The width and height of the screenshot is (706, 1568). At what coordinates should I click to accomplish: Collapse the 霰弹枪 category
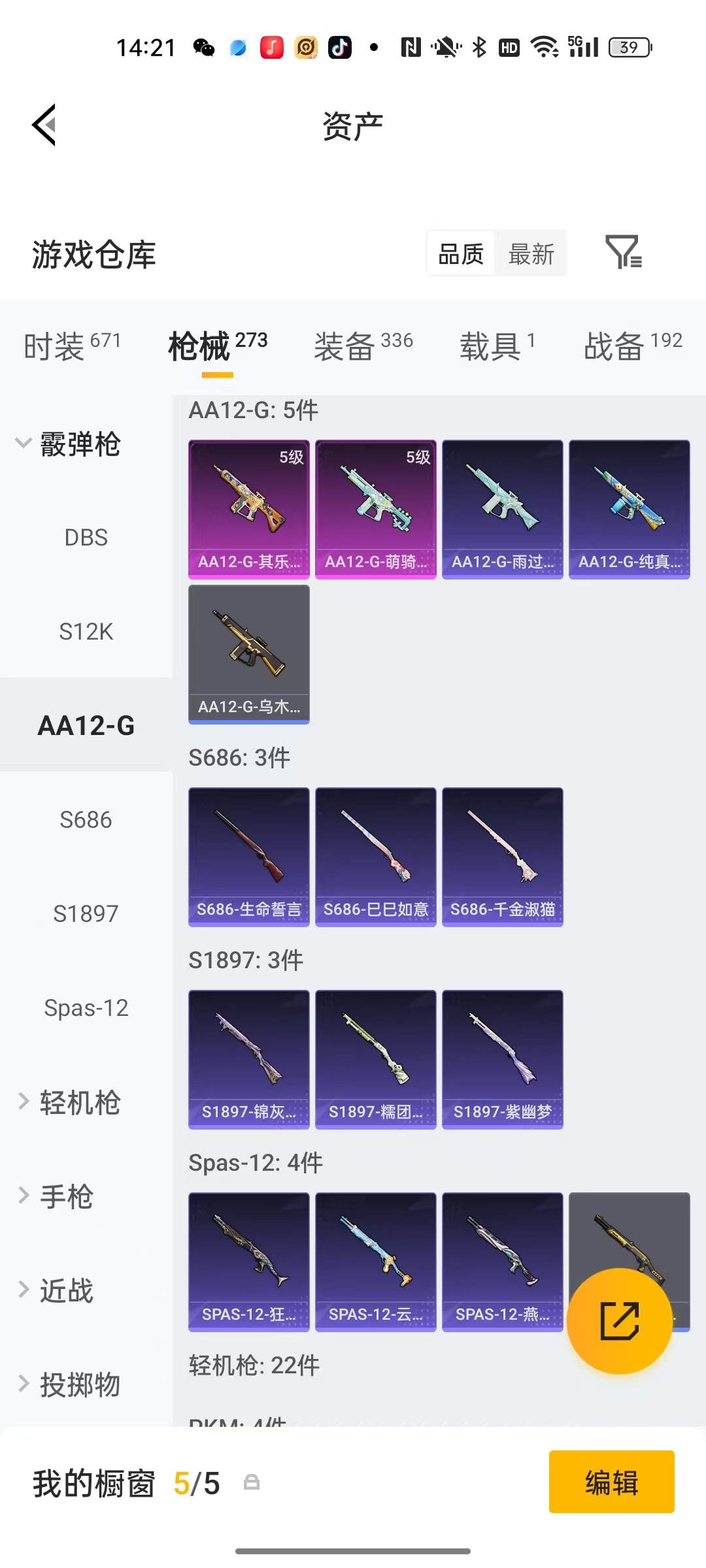pyautogui.click(x=68, y=444)
